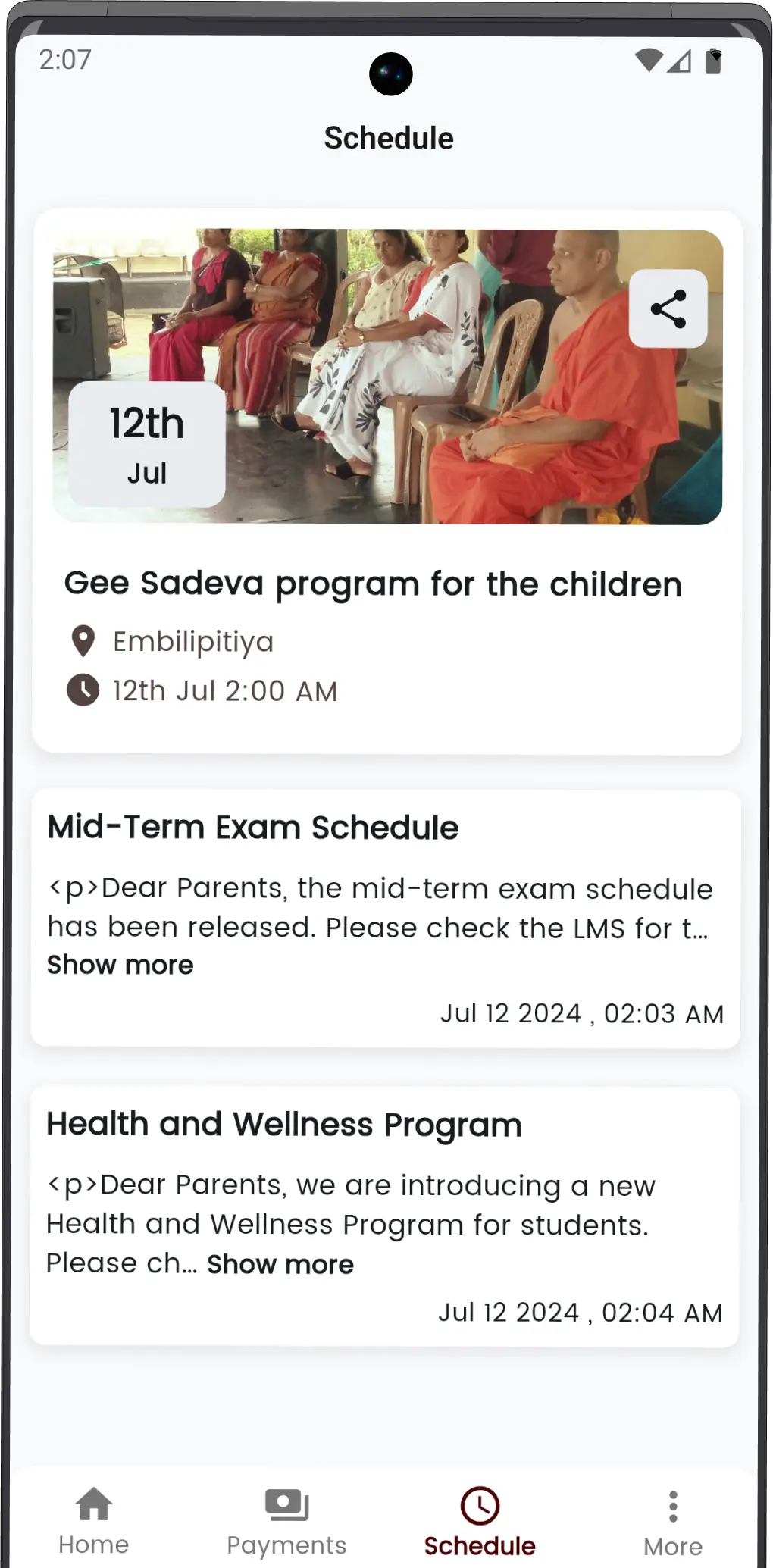The height and width of the screenshot is (1568, 773).
Task: Share the Gee Sadeva program event
Action: pyautogui.click(x=668, y=308)
